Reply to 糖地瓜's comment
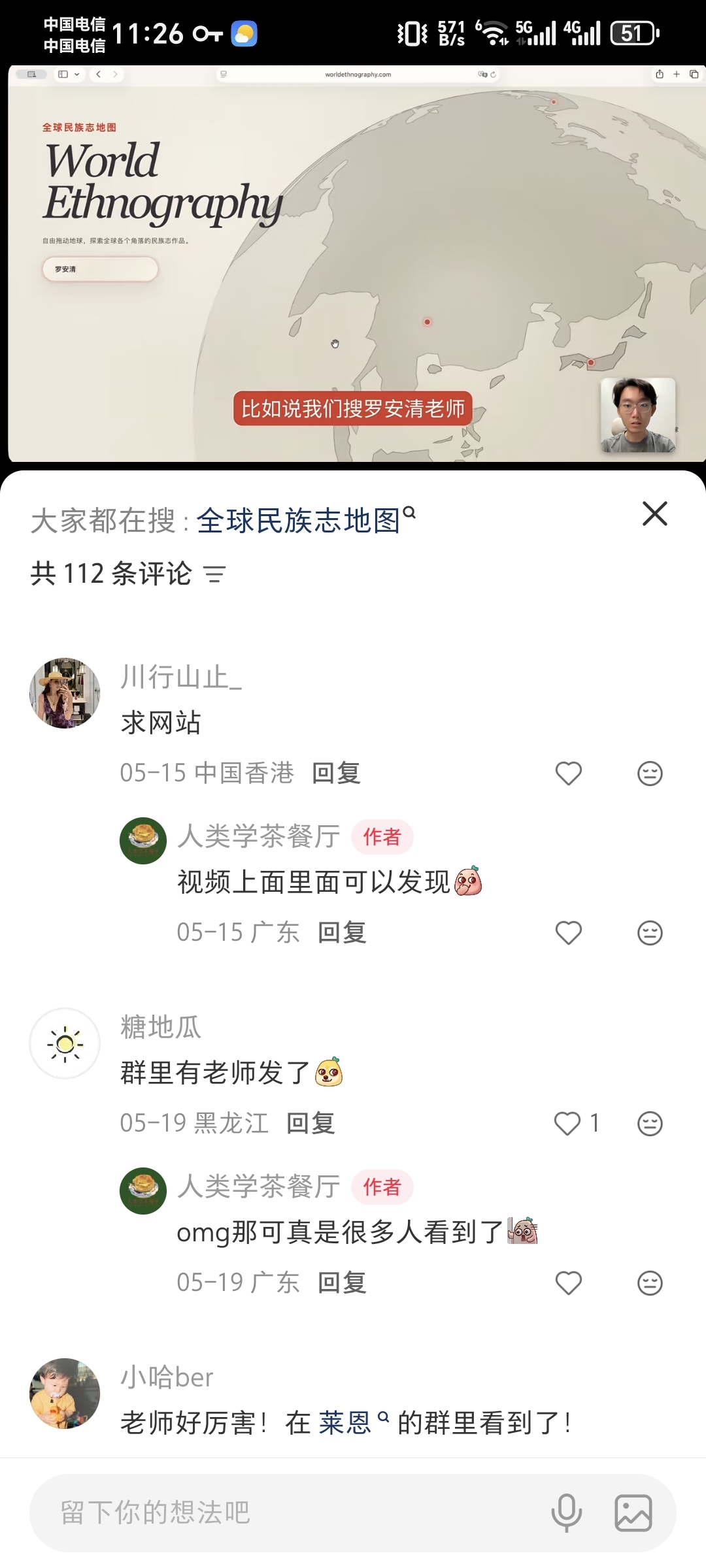706x1568 pixels. point(311,1123)
